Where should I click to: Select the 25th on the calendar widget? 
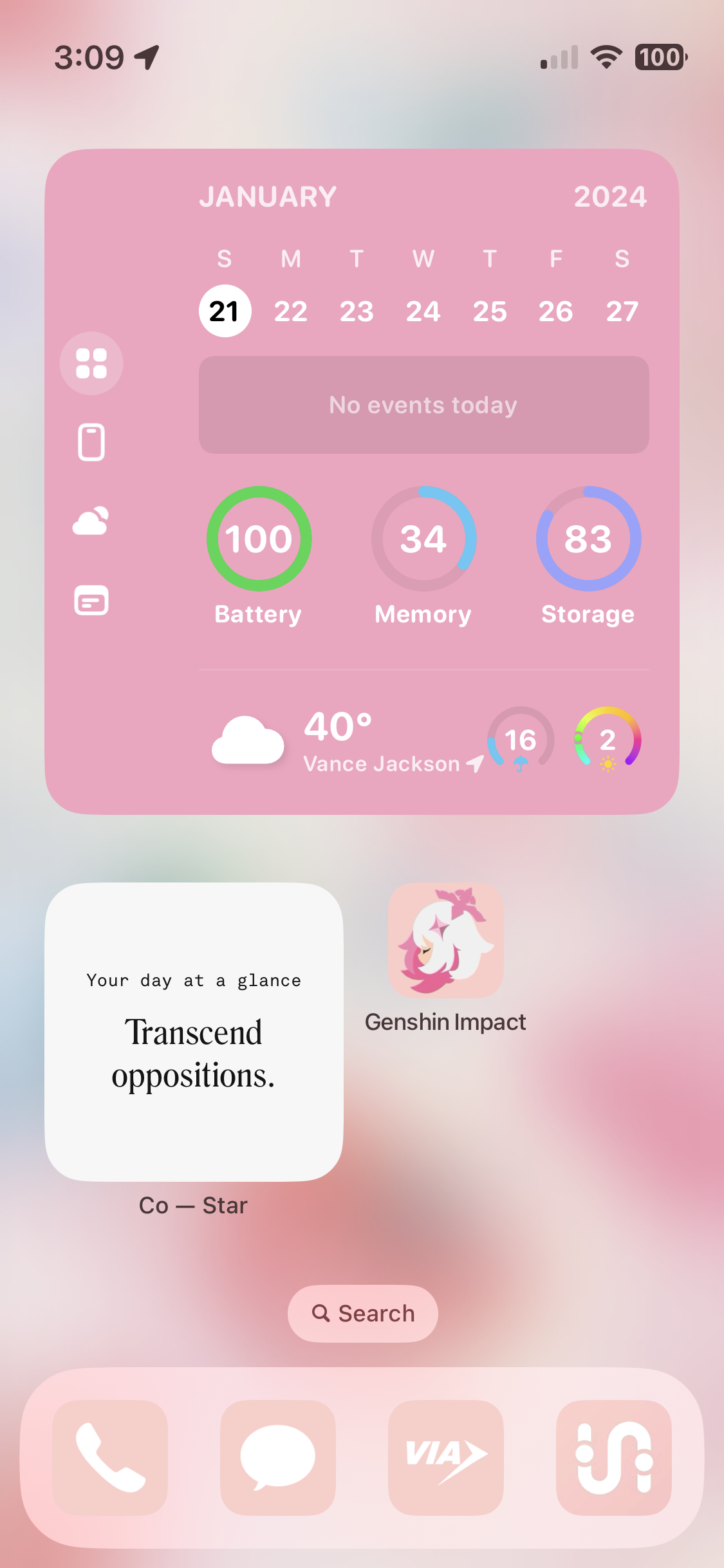click(489, 310)
